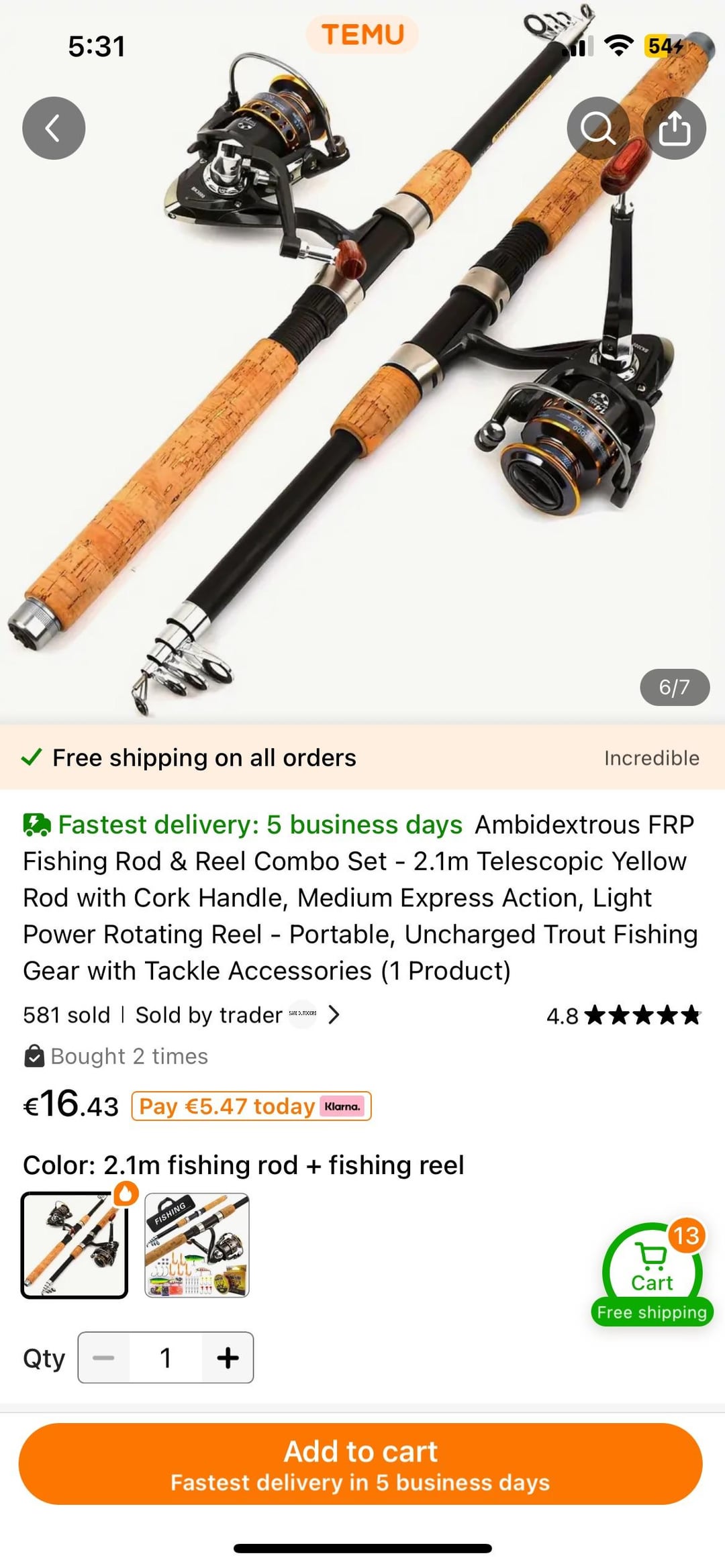Increase the quantity with the plus button

click(228, 1358)
